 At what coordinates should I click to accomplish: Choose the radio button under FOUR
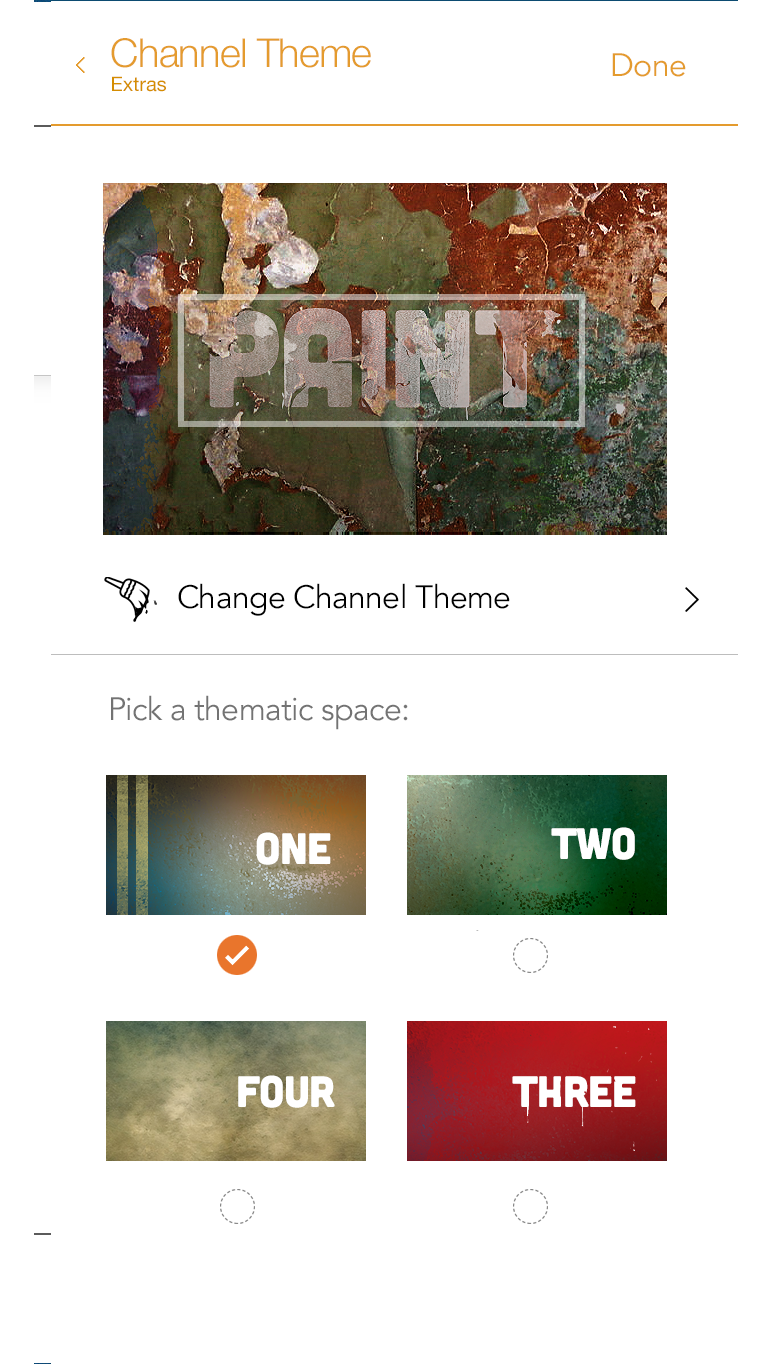237,1207
